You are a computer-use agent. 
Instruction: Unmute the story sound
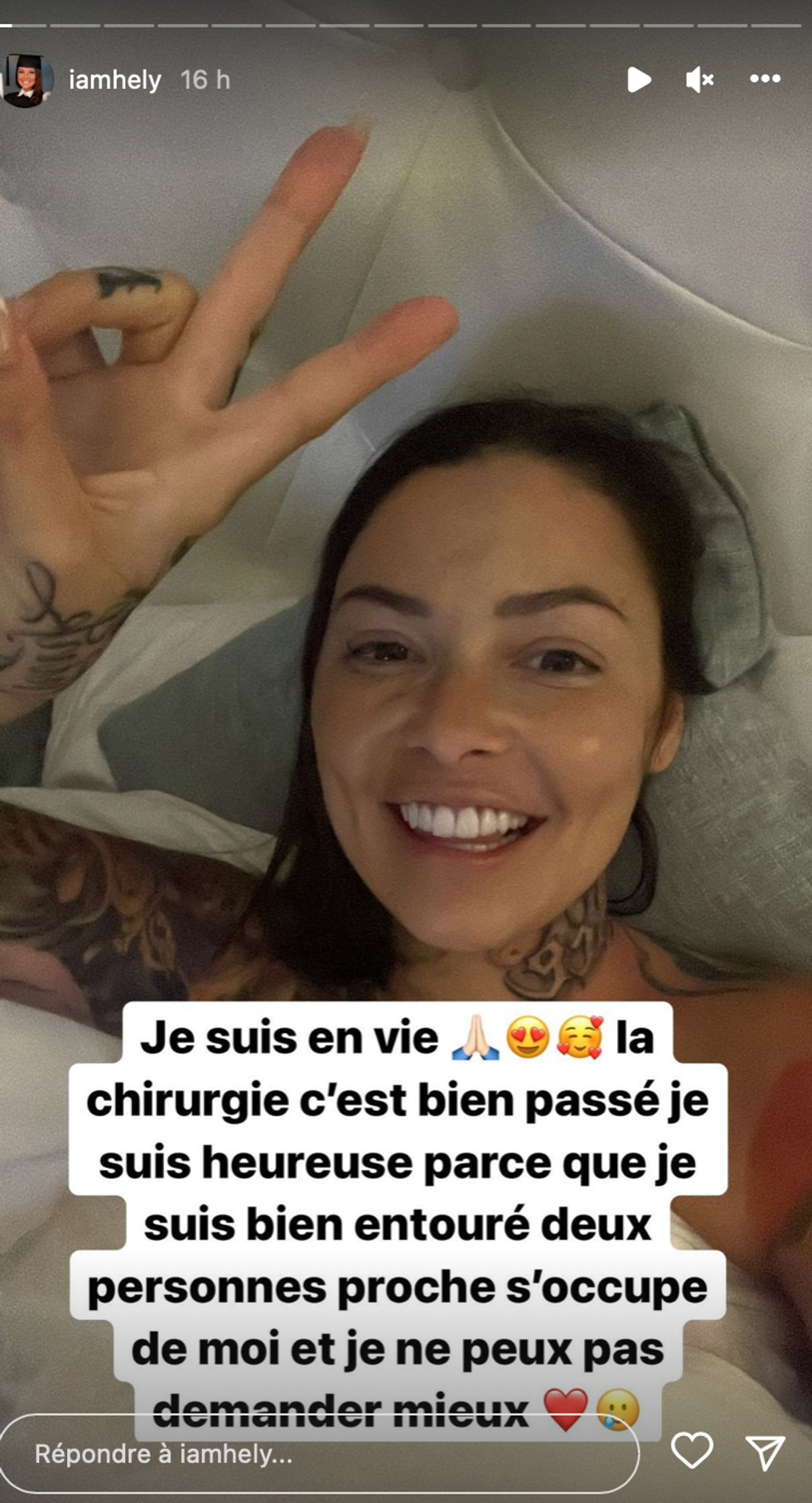[699, 80]
